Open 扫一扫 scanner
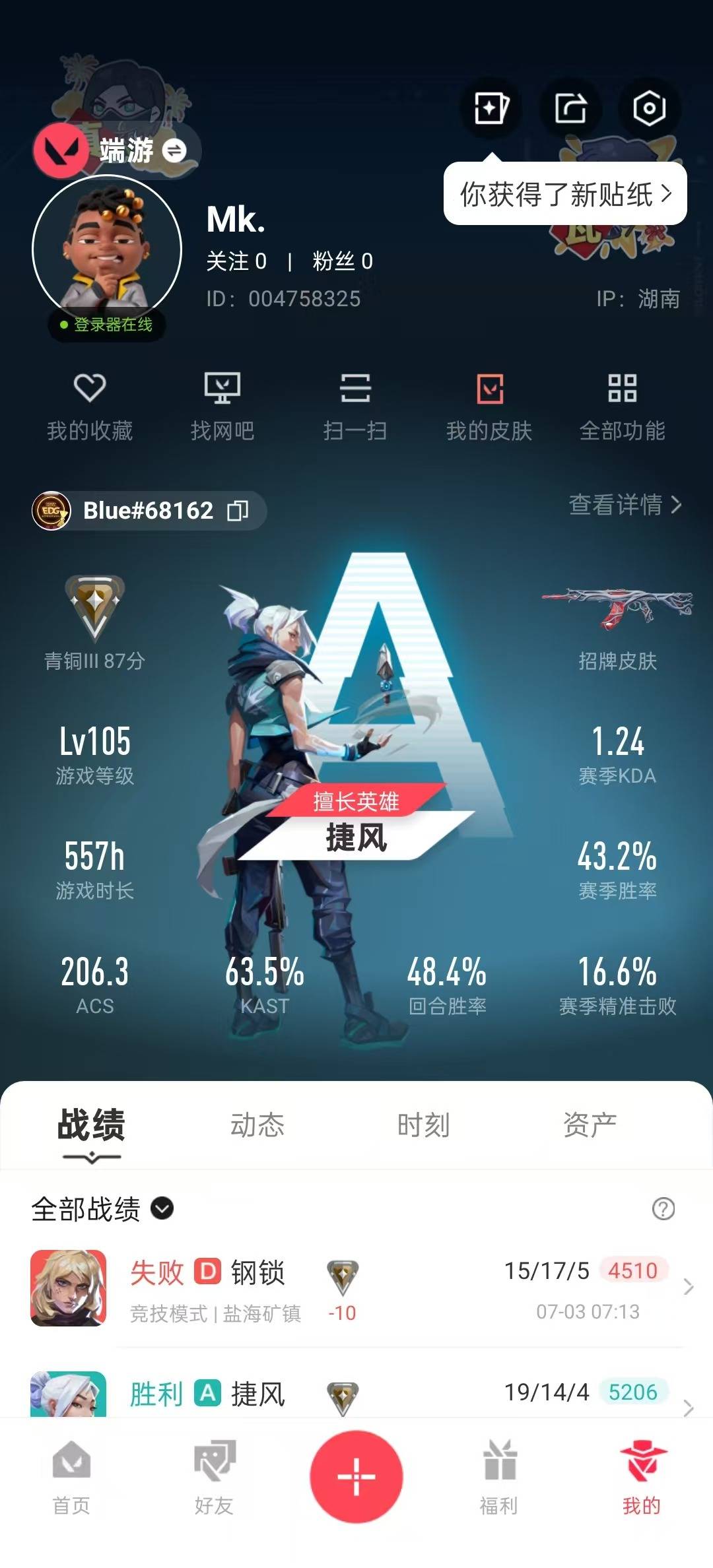The image size is (713, 1568). (355, 406)
